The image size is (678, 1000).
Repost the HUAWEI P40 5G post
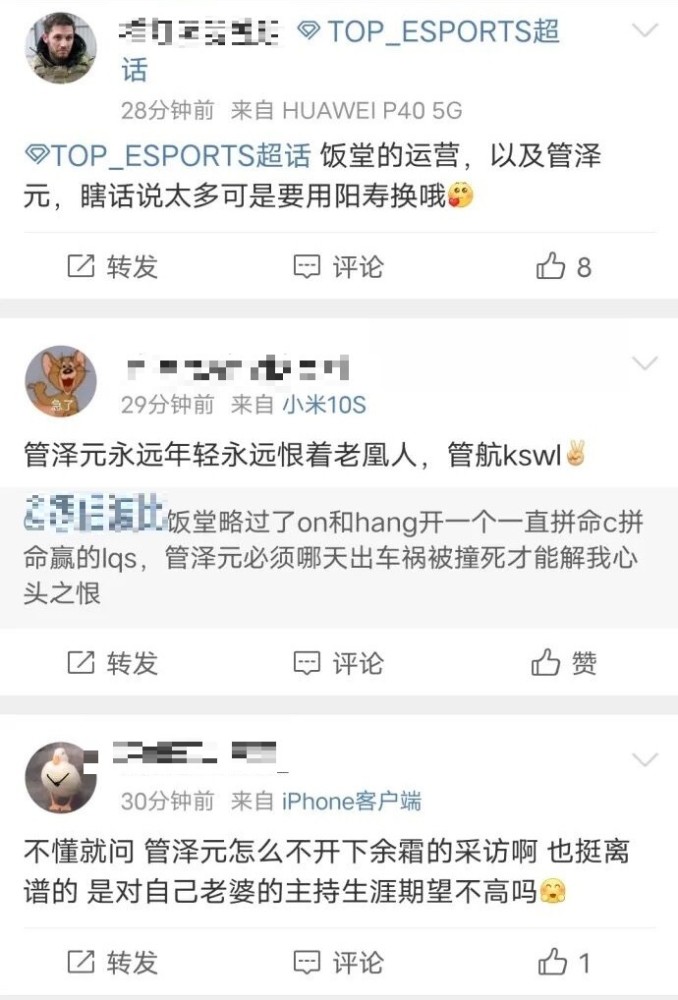coord(112,266)
